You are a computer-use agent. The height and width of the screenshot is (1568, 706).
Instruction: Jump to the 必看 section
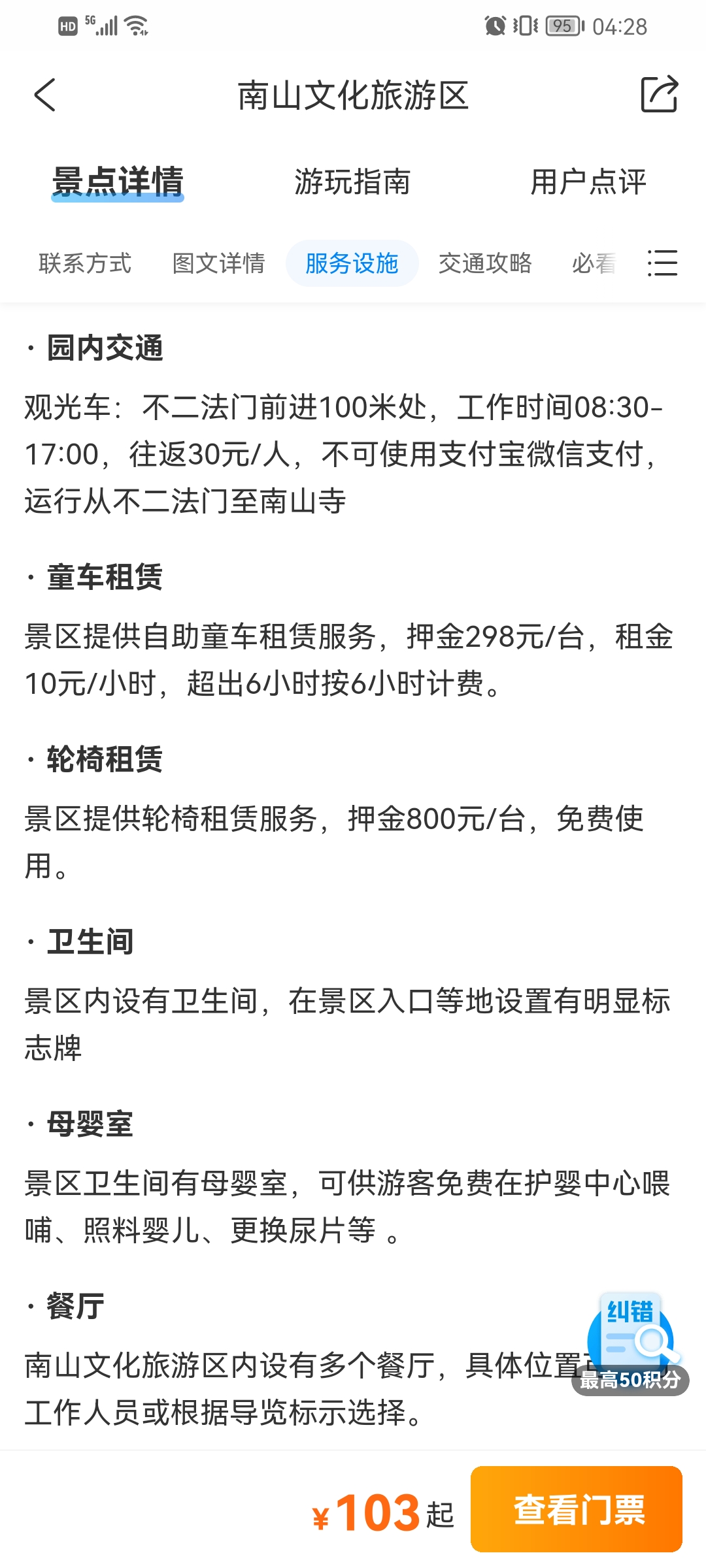point(594,263)
